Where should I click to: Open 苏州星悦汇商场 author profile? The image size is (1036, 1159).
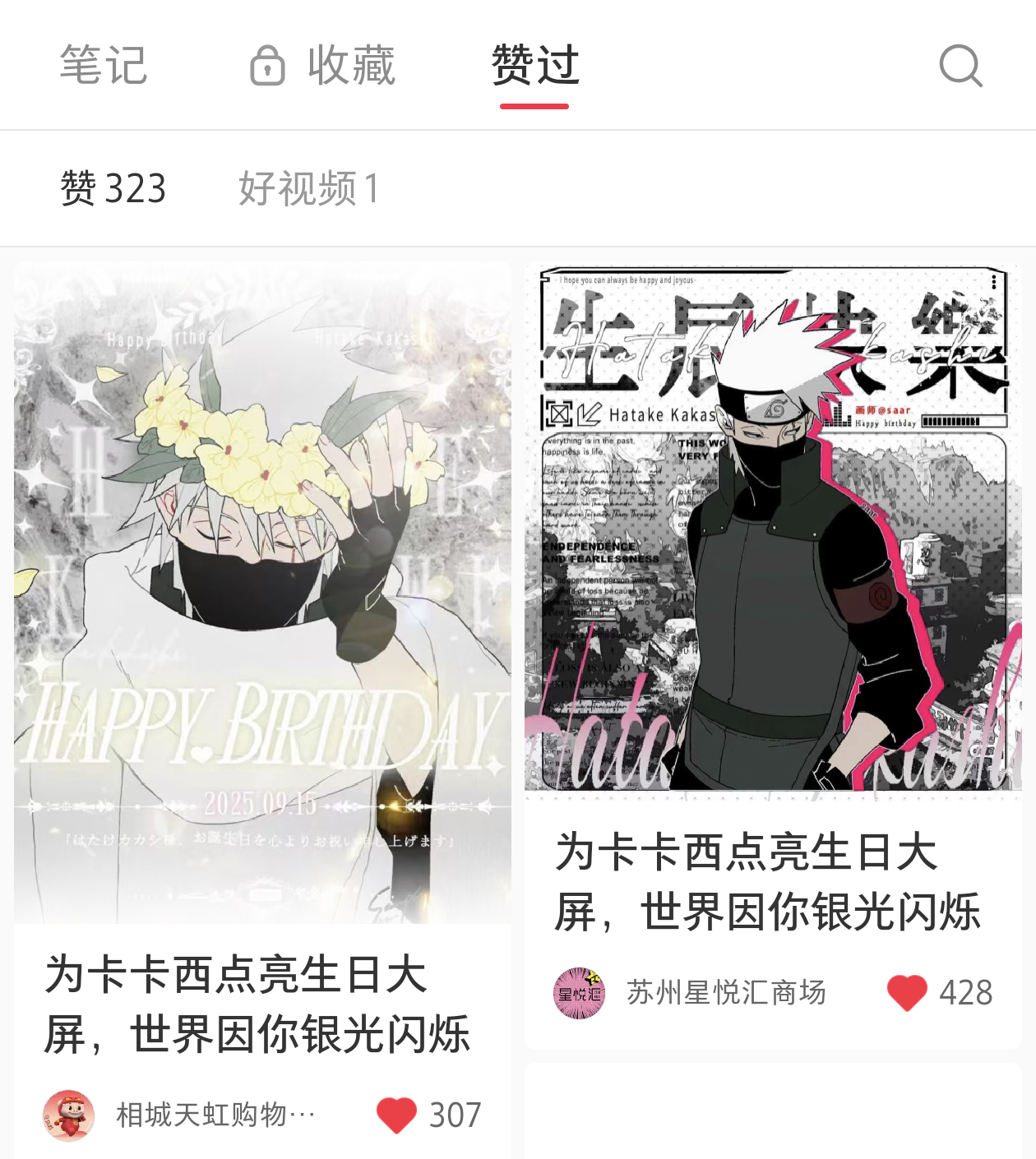click(579, 993)
